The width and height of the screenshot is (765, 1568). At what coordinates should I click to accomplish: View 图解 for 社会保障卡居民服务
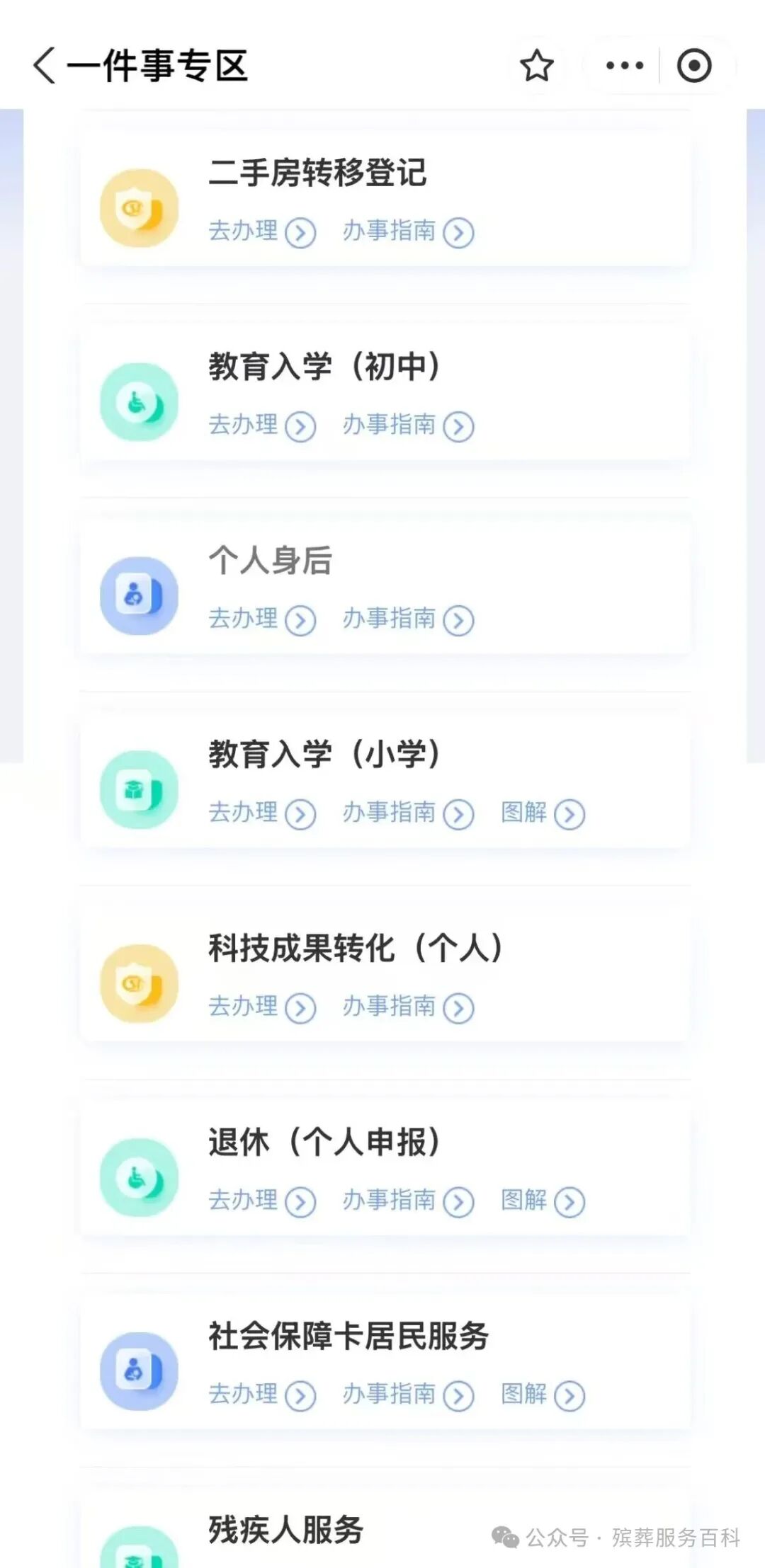pyautogui.click(x=542, y=1395)
